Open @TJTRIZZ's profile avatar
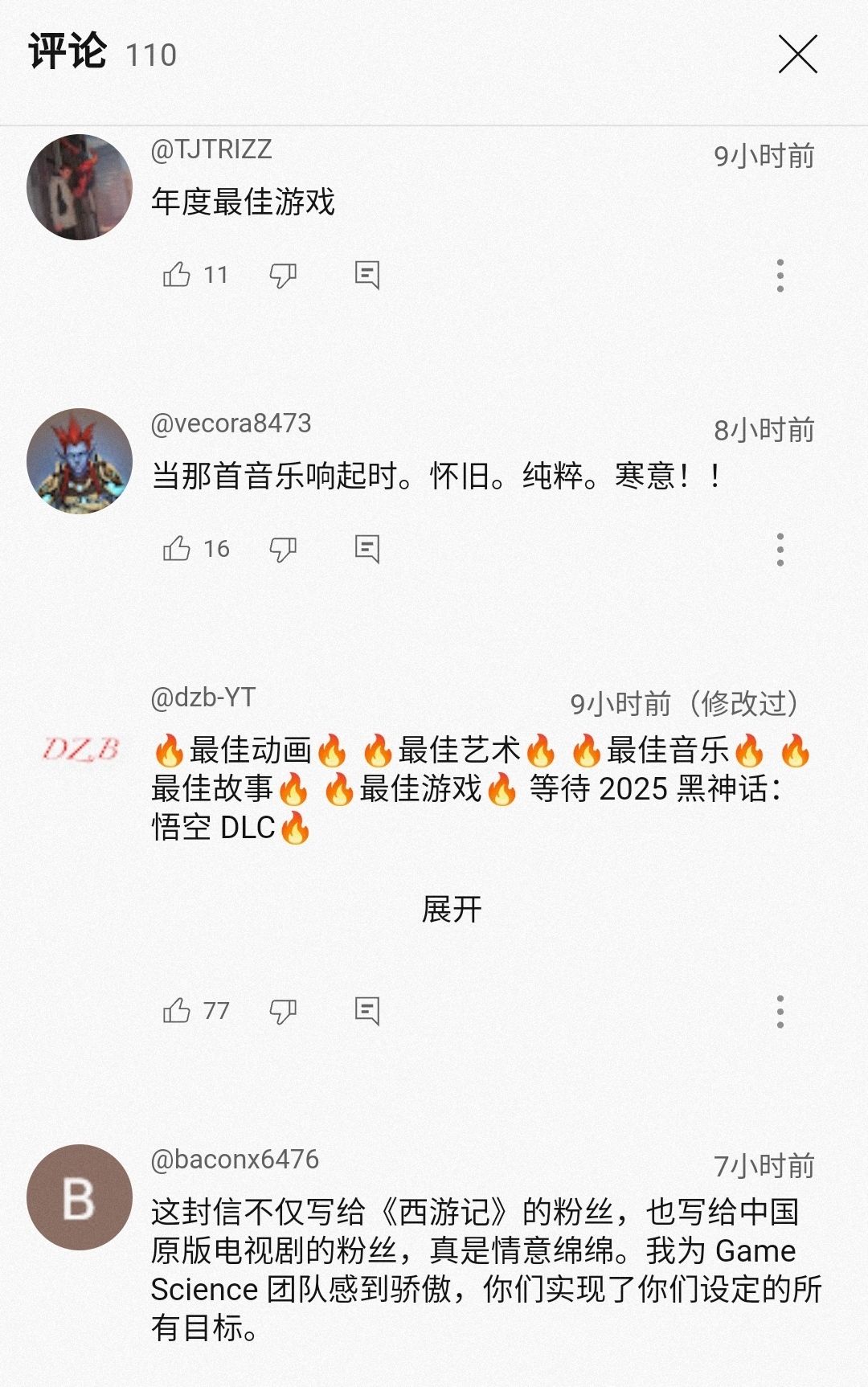Image resolution: width=868 pixels, height=1387 pixels. [x=80, y=187]
